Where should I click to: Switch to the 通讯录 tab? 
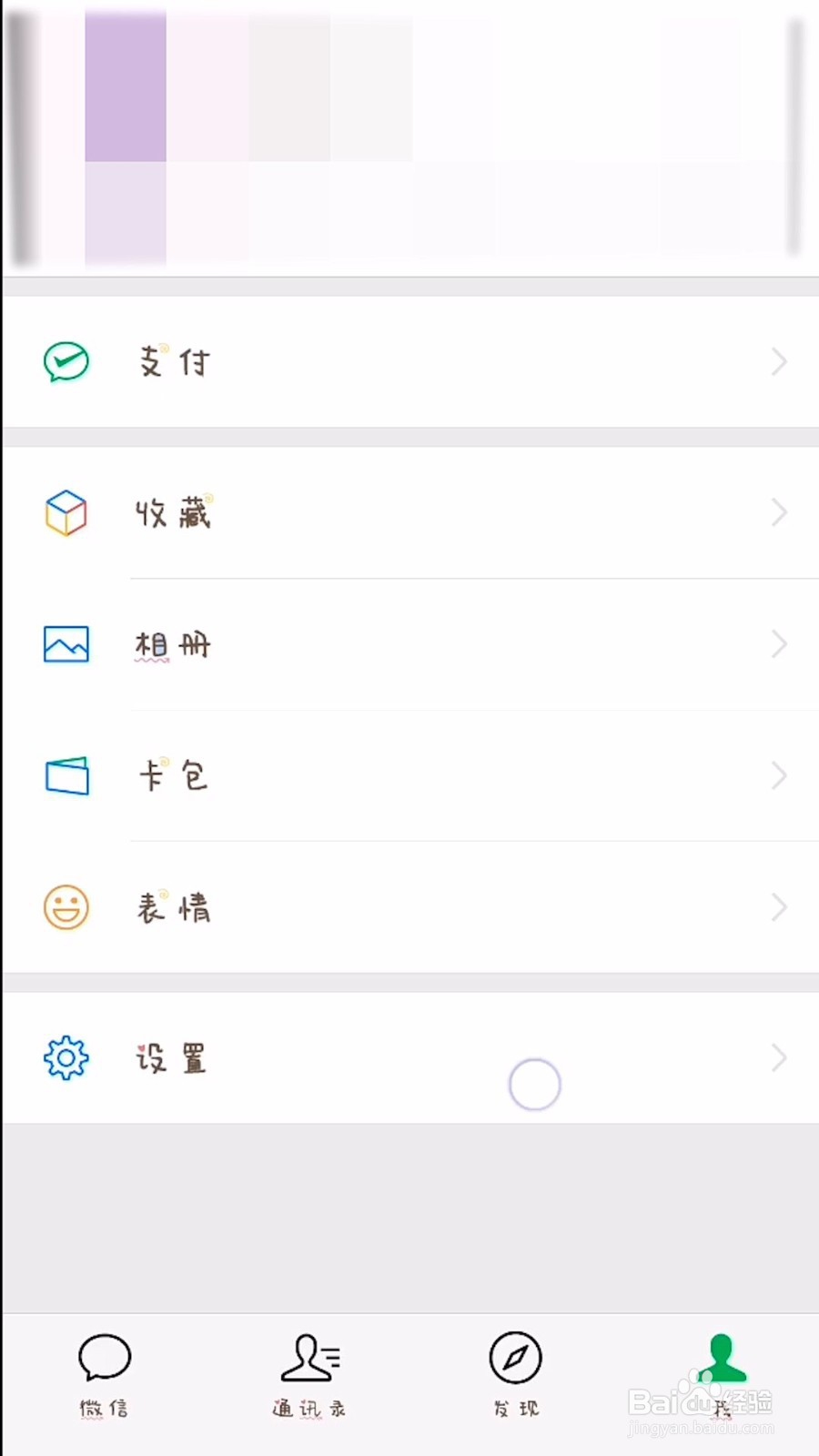pos(308,1374)
